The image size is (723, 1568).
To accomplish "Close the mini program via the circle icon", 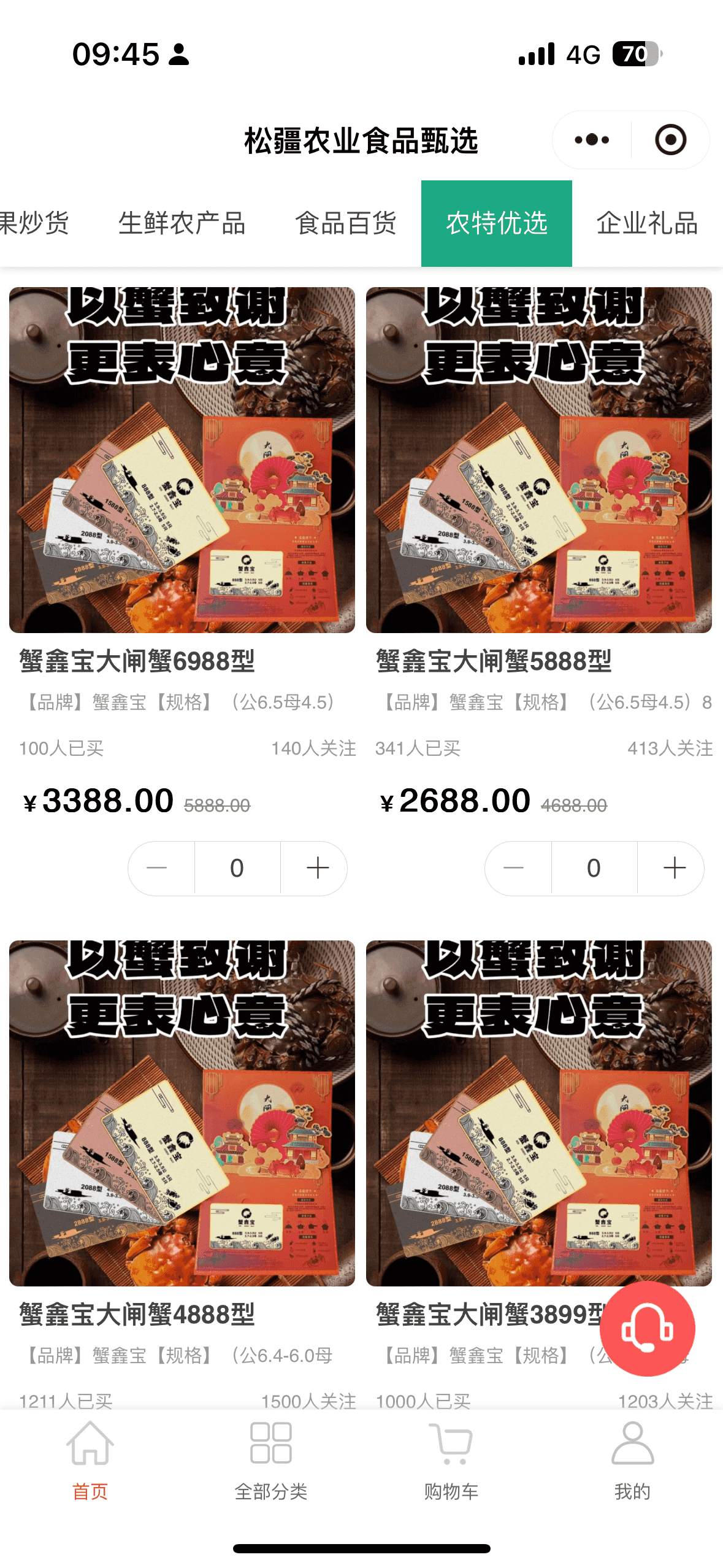I will 670,140.
